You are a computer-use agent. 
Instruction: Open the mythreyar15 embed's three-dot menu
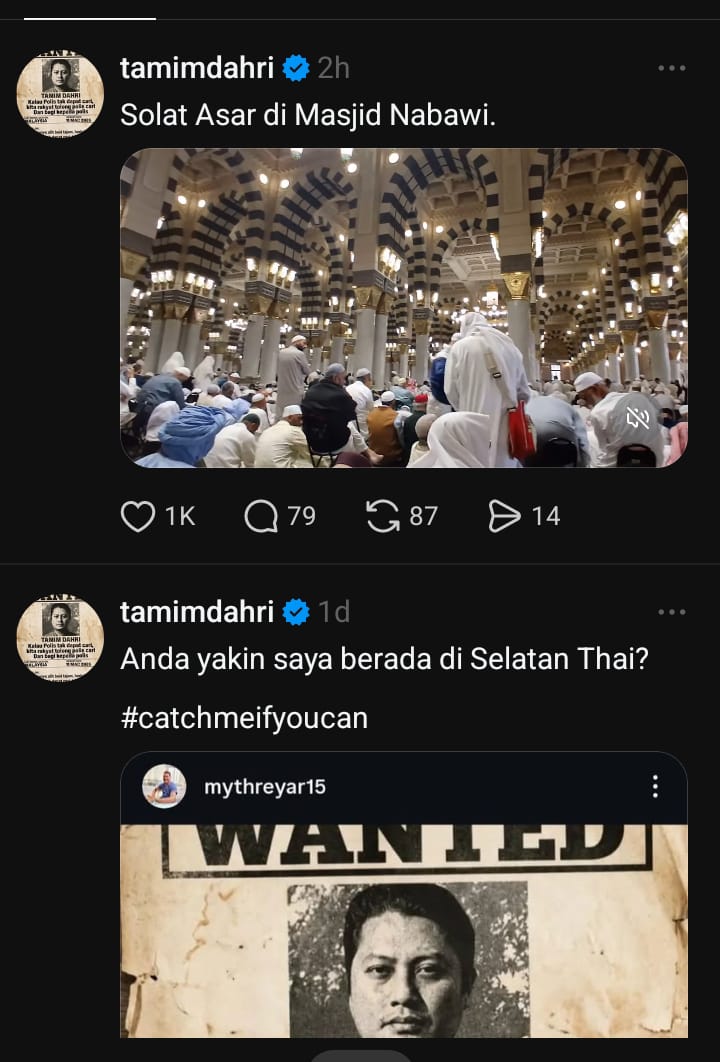tap(655, 786)
